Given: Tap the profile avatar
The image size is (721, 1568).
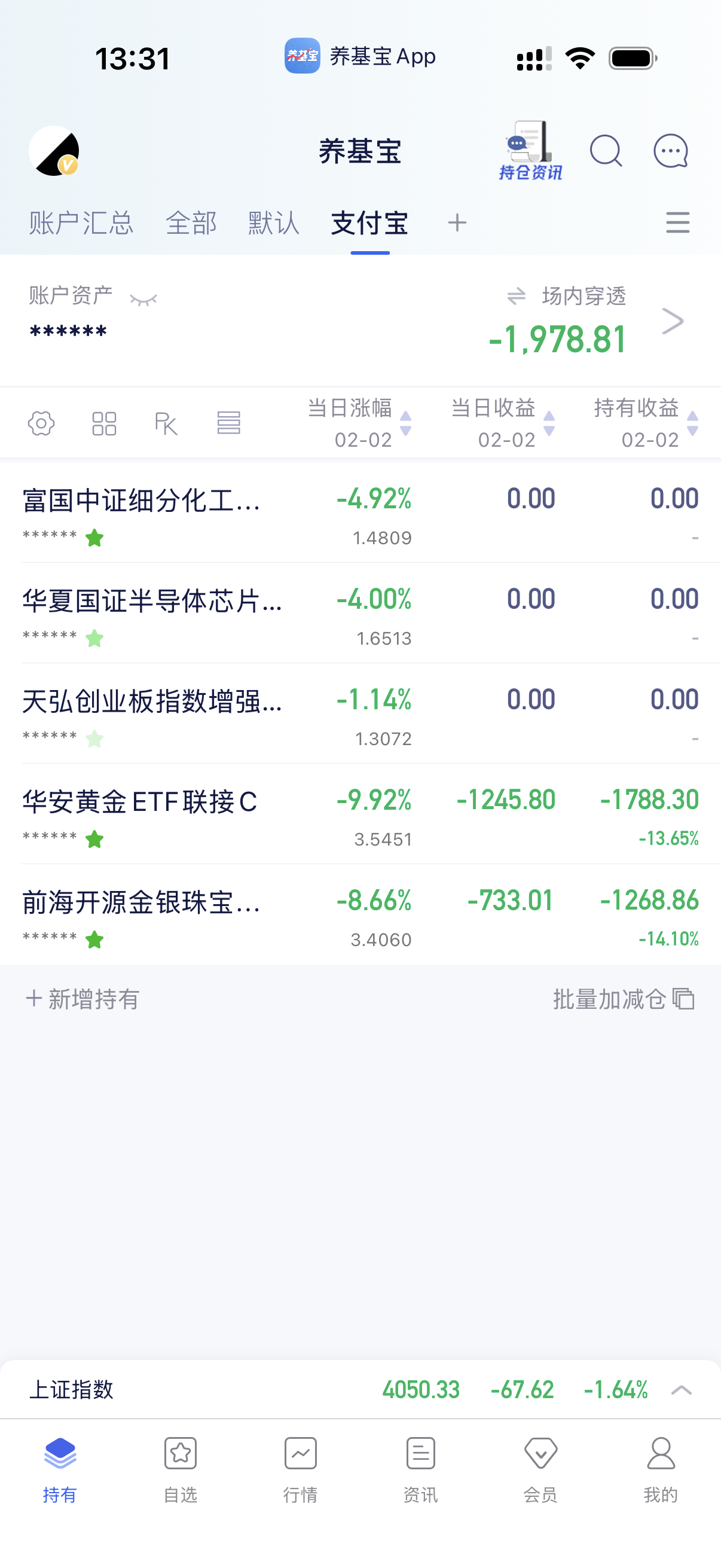Looking at the screenshot, I should [x=54, y=151].
